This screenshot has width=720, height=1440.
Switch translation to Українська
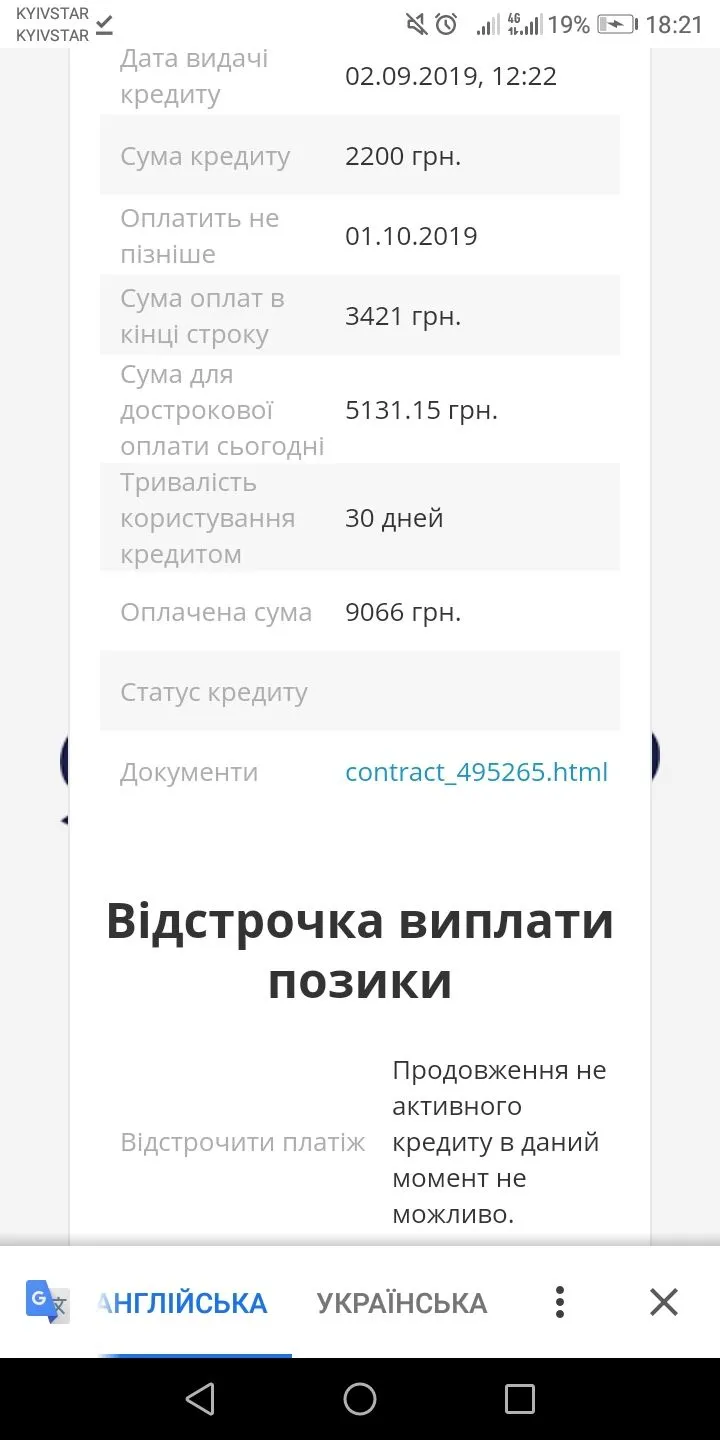[401, 1303]
